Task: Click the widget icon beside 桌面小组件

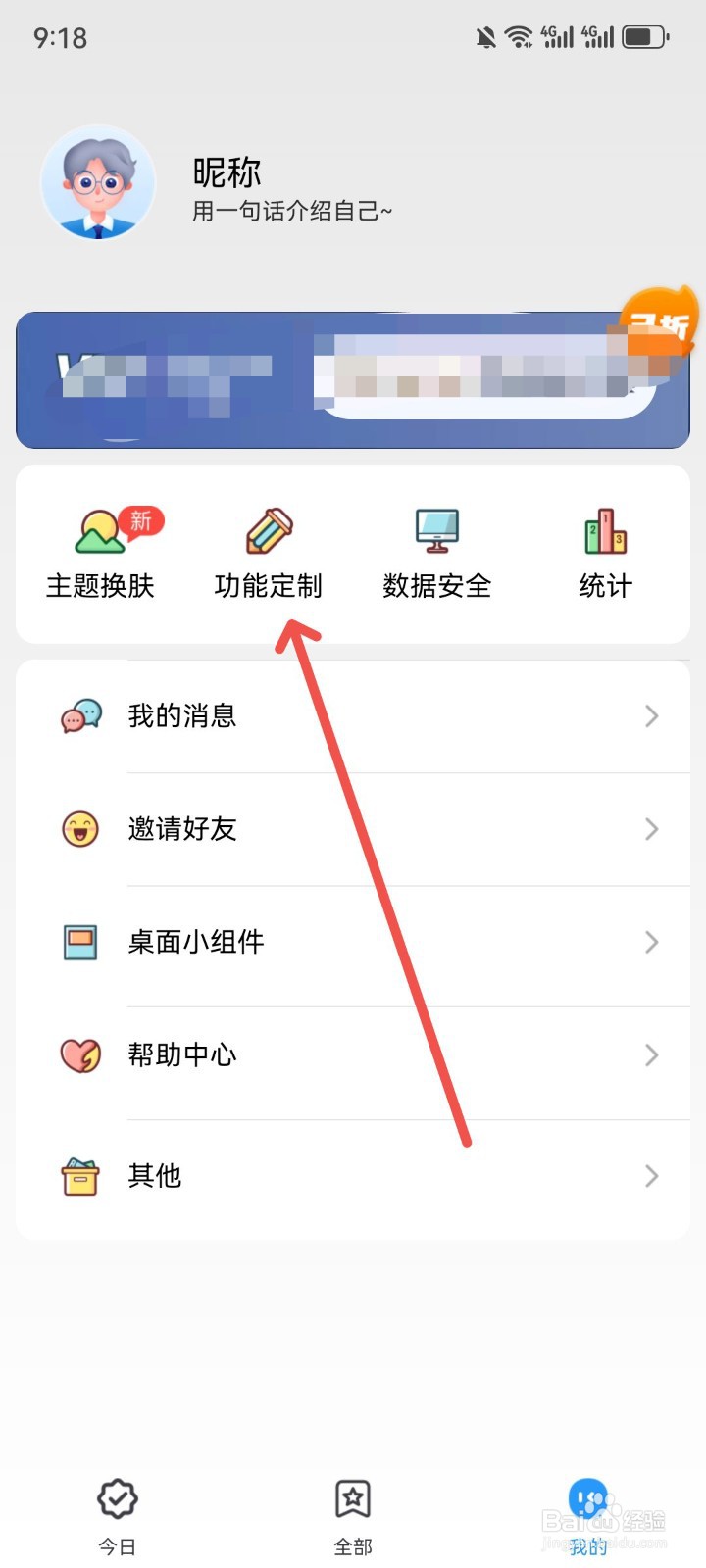Action: [x=81, y=942]
